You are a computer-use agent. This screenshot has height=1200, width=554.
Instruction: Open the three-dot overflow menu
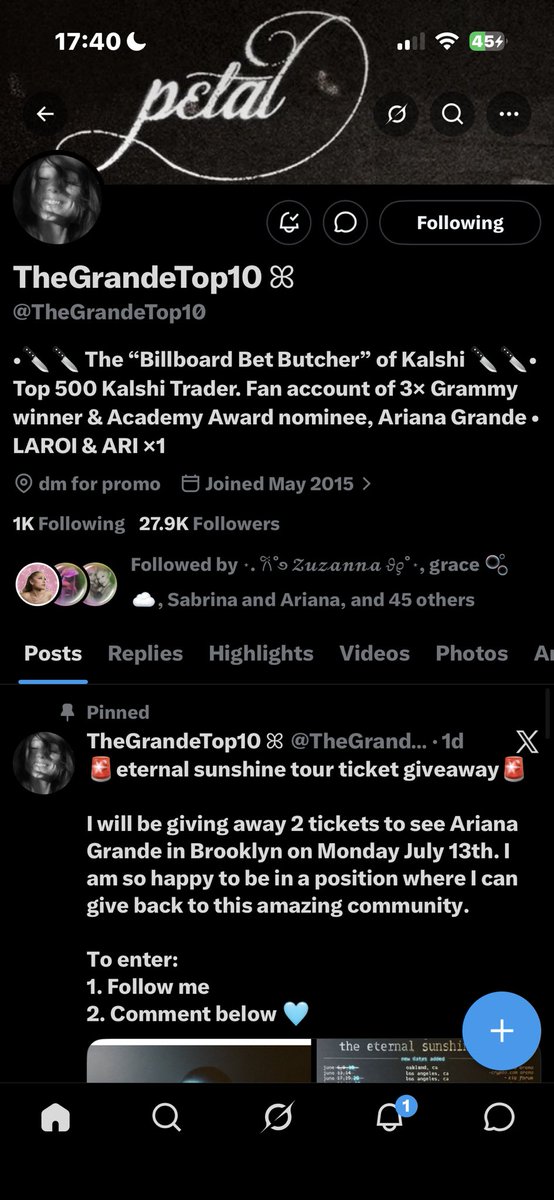pos(510,114)
